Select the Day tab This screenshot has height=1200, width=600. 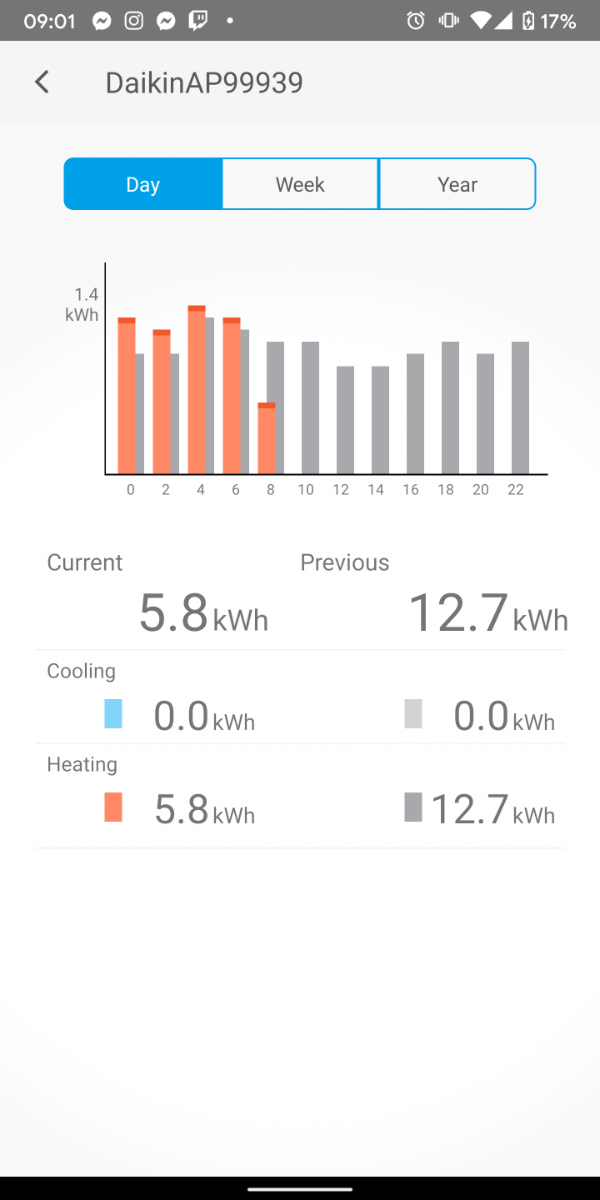tap(143, 184)
